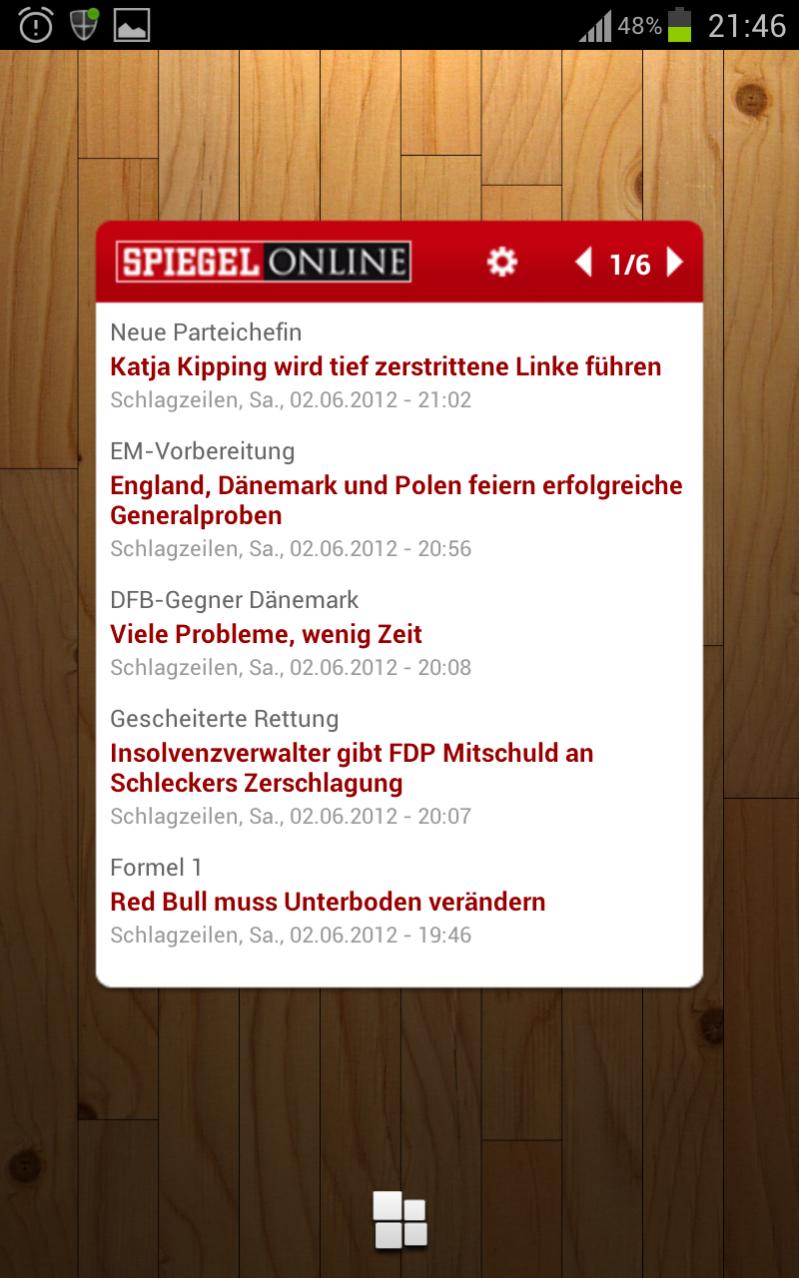The width and height of the screenshot is (799, 1278).
Task: Show the next headlines page
Action: tap(675, 262)
